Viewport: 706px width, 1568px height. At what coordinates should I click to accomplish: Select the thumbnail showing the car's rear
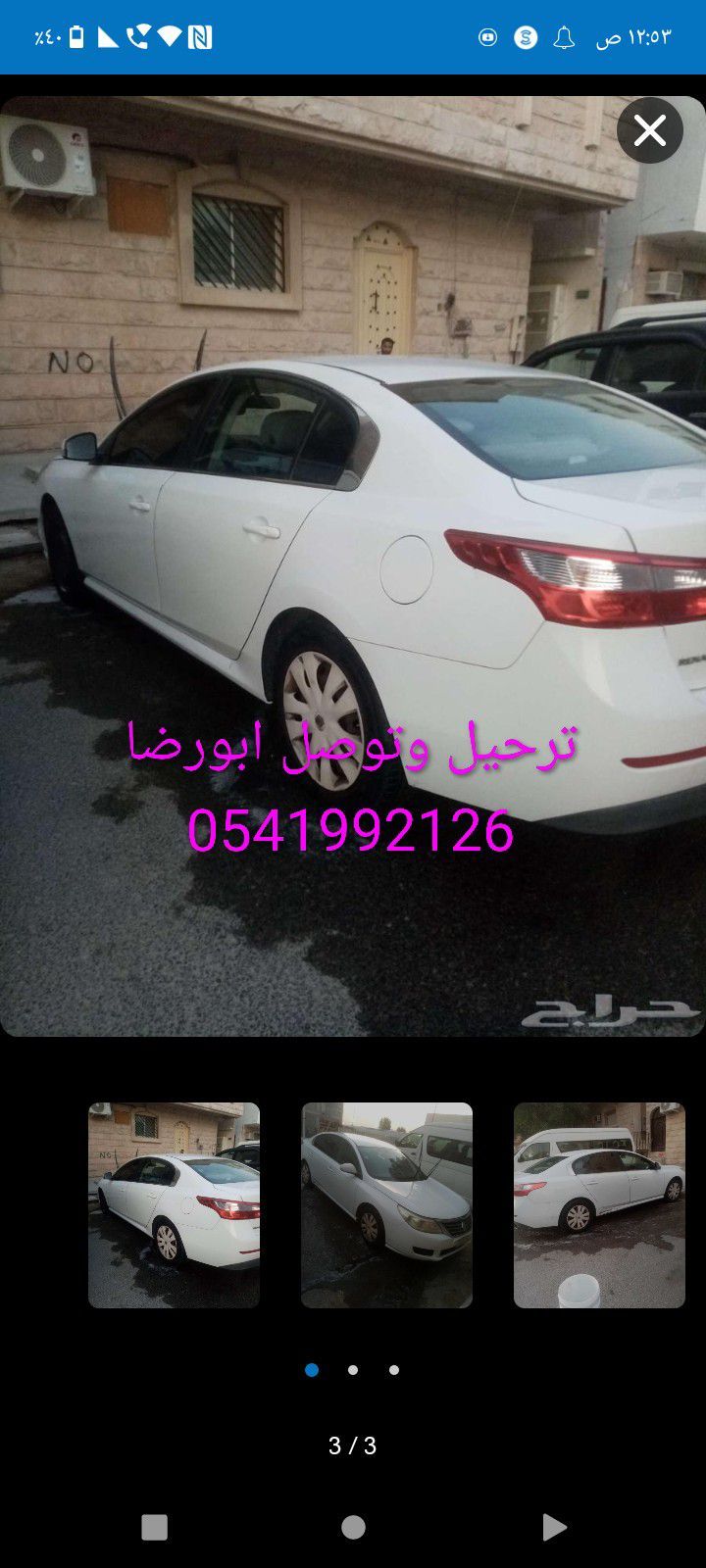click(174, 1204)
